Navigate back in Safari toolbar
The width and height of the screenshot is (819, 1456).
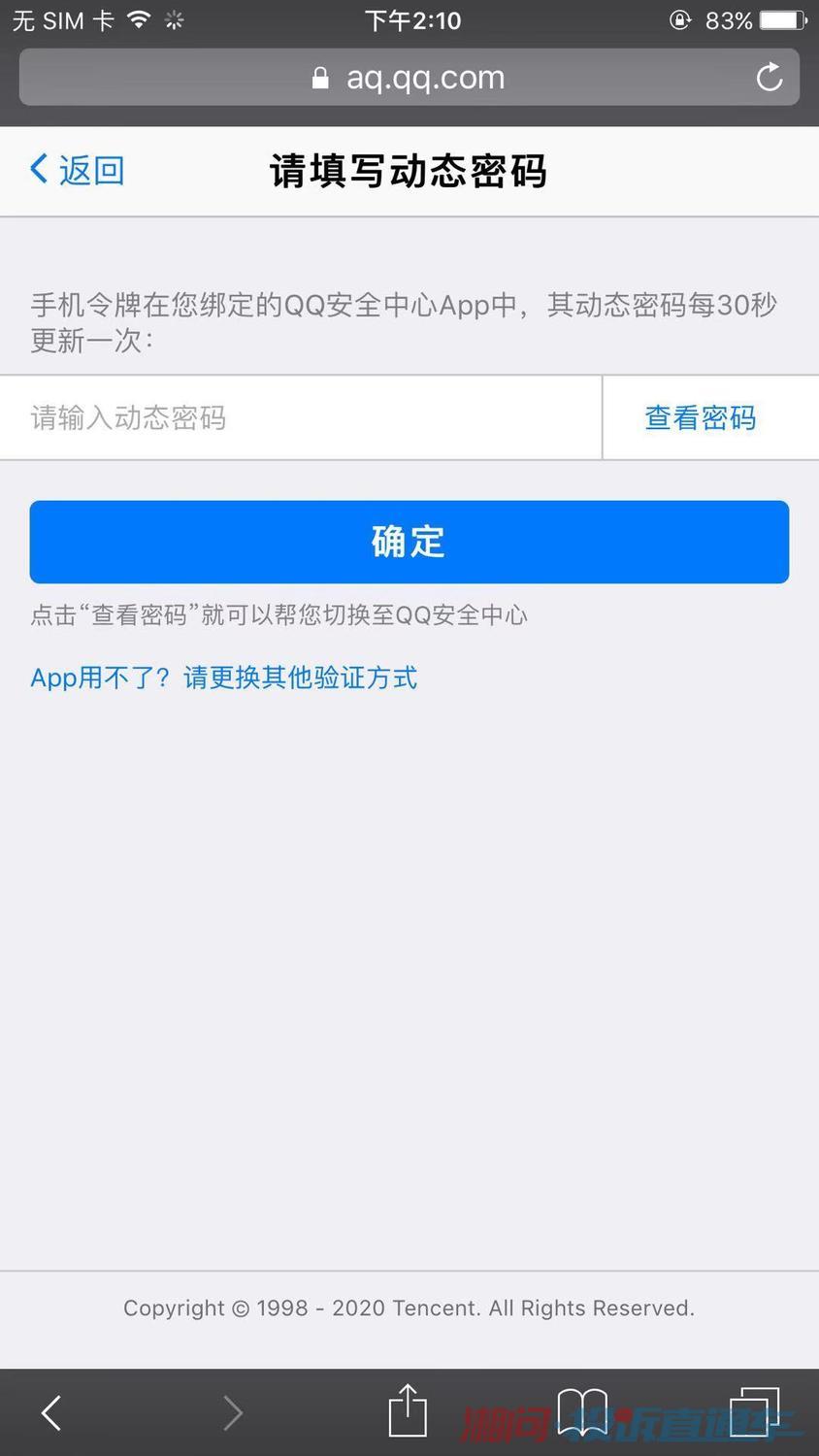(x=52, y=1412)
